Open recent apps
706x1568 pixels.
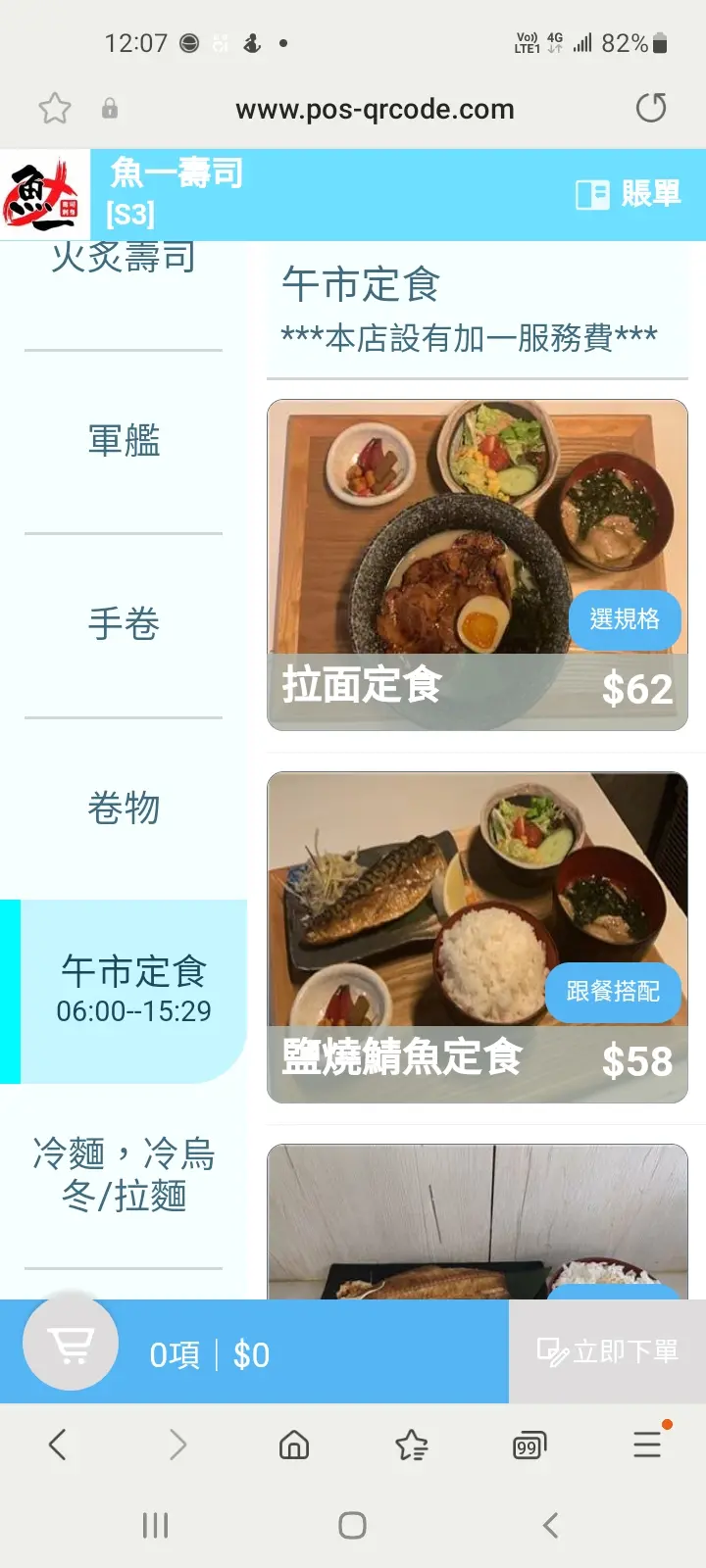155,1525
